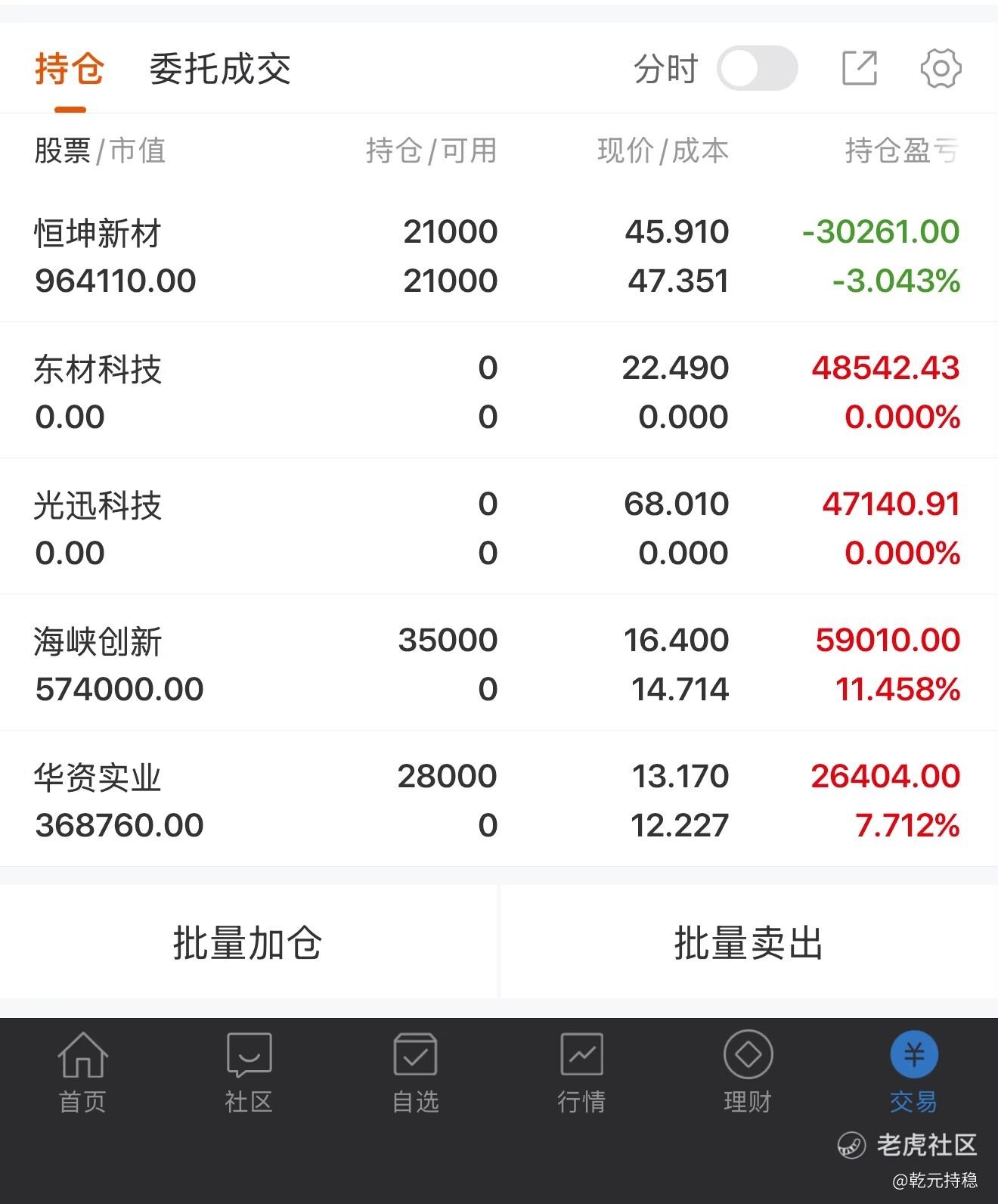
Task: Tap the 华资实业 holding row
Action: (x=497, y=800)
